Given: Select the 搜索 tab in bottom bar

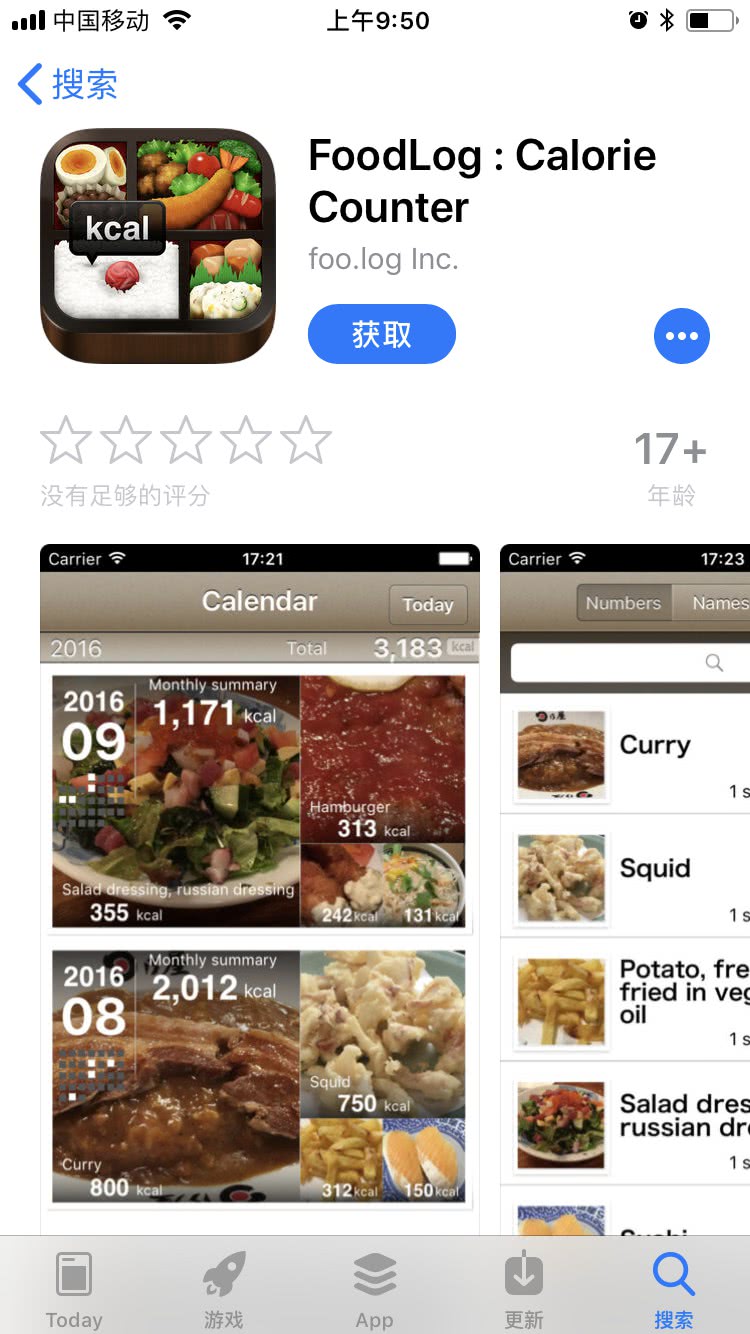Looking at the screenshot, I should pyautogui.click(x=673, y=1290).
